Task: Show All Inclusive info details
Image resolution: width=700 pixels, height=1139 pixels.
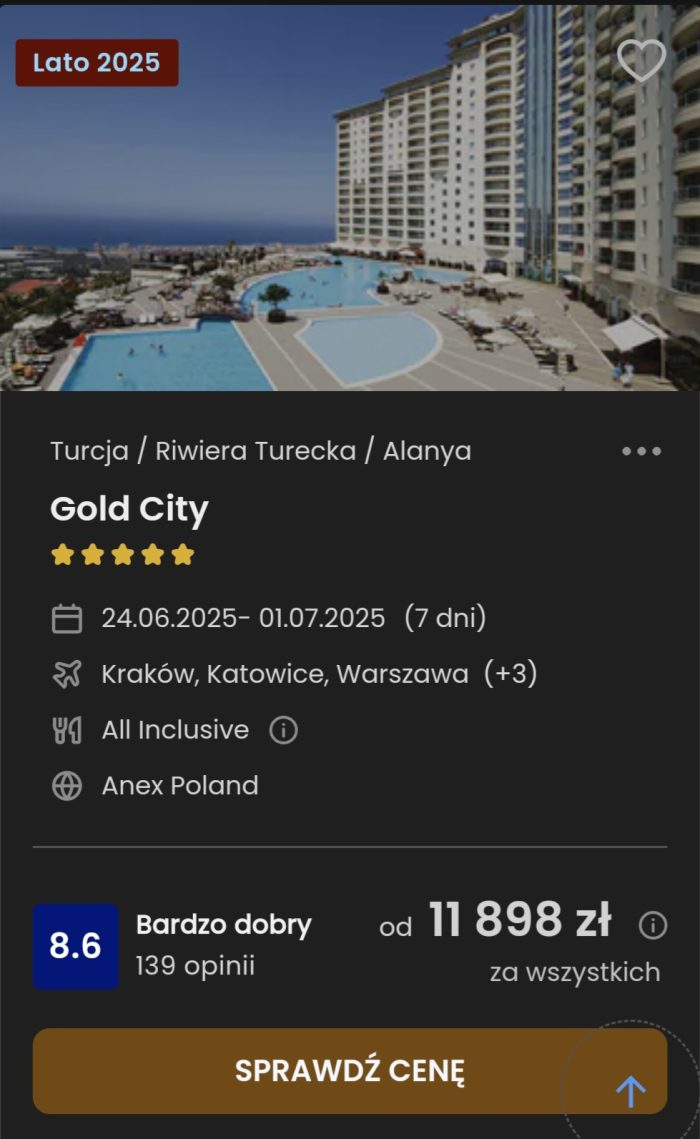Action: tap(283, 730)
